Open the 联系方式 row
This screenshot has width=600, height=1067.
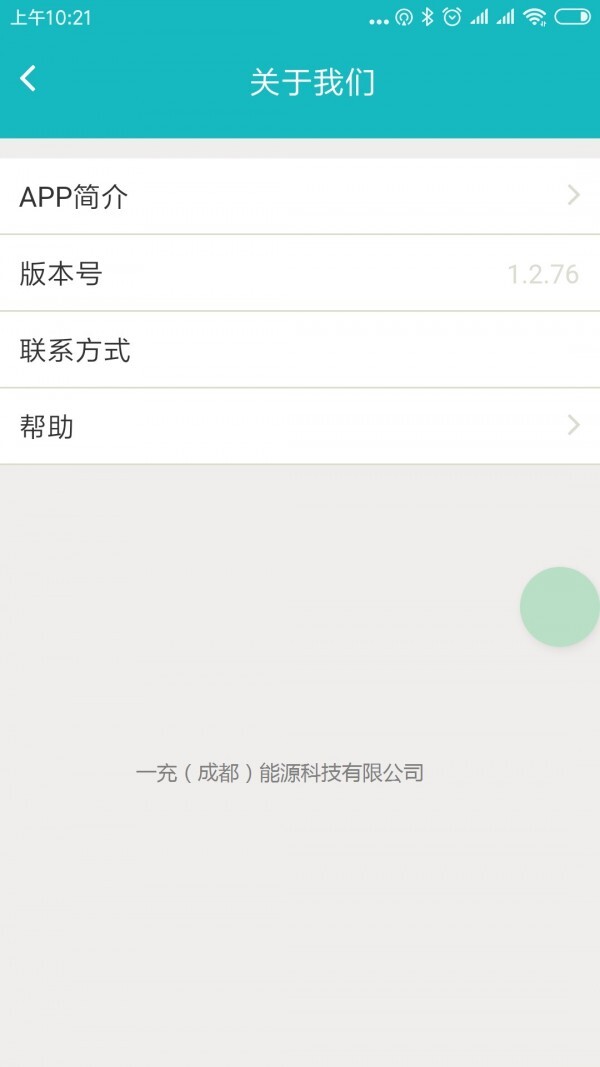pos(300,350)
